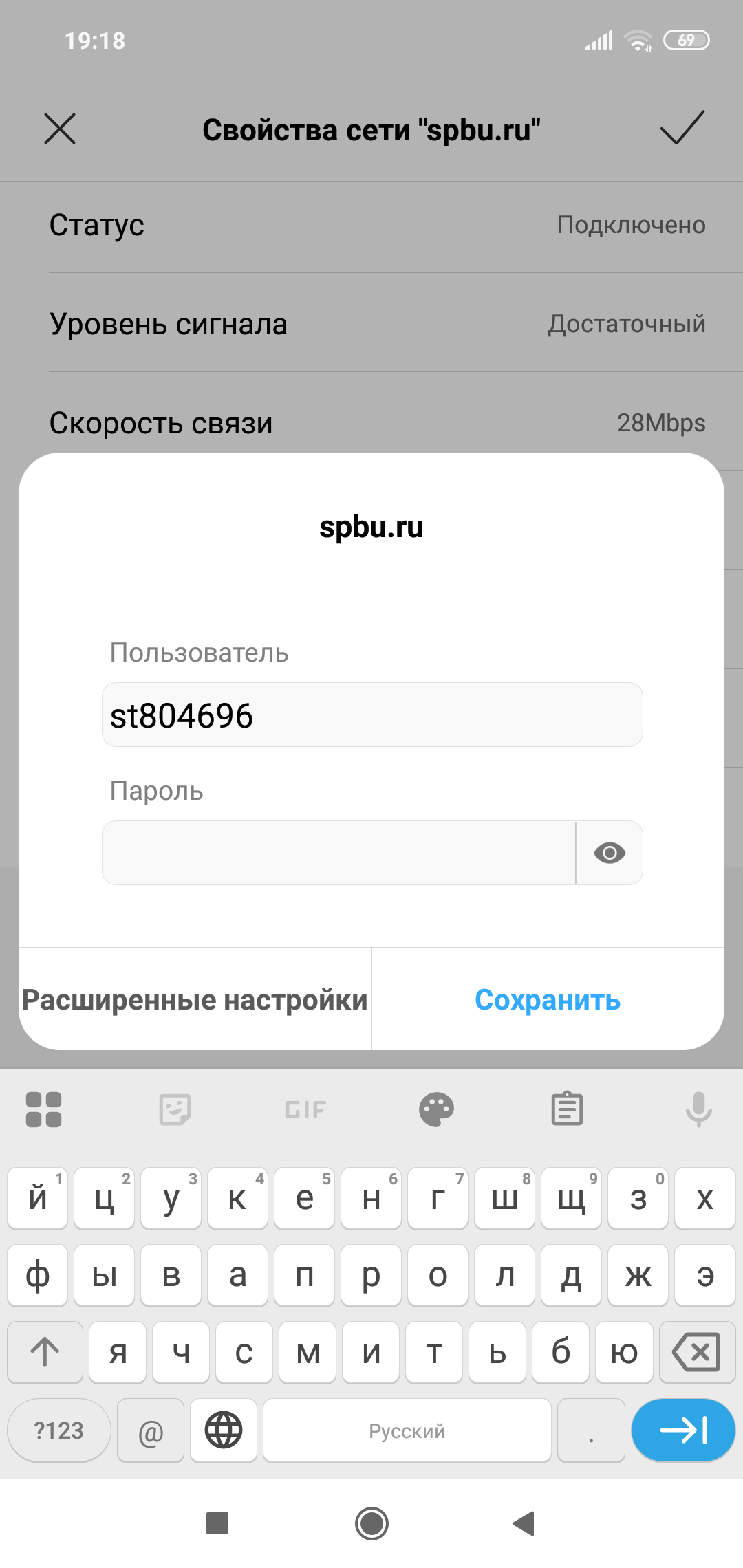Confirm changes with the checkmark icon
The image size is (743, 1568).
coord(682,128)
